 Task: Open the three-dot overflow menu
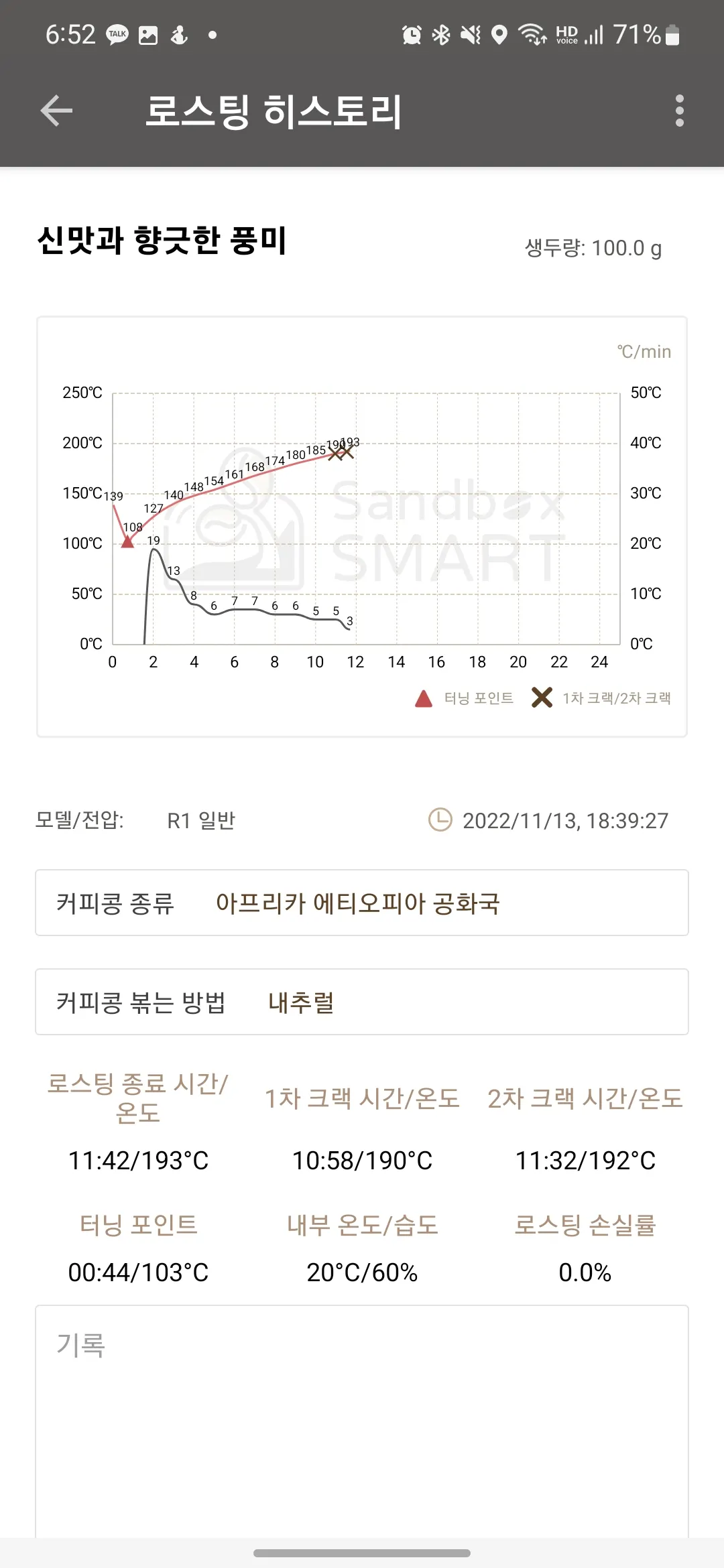[x=679, y=111]
